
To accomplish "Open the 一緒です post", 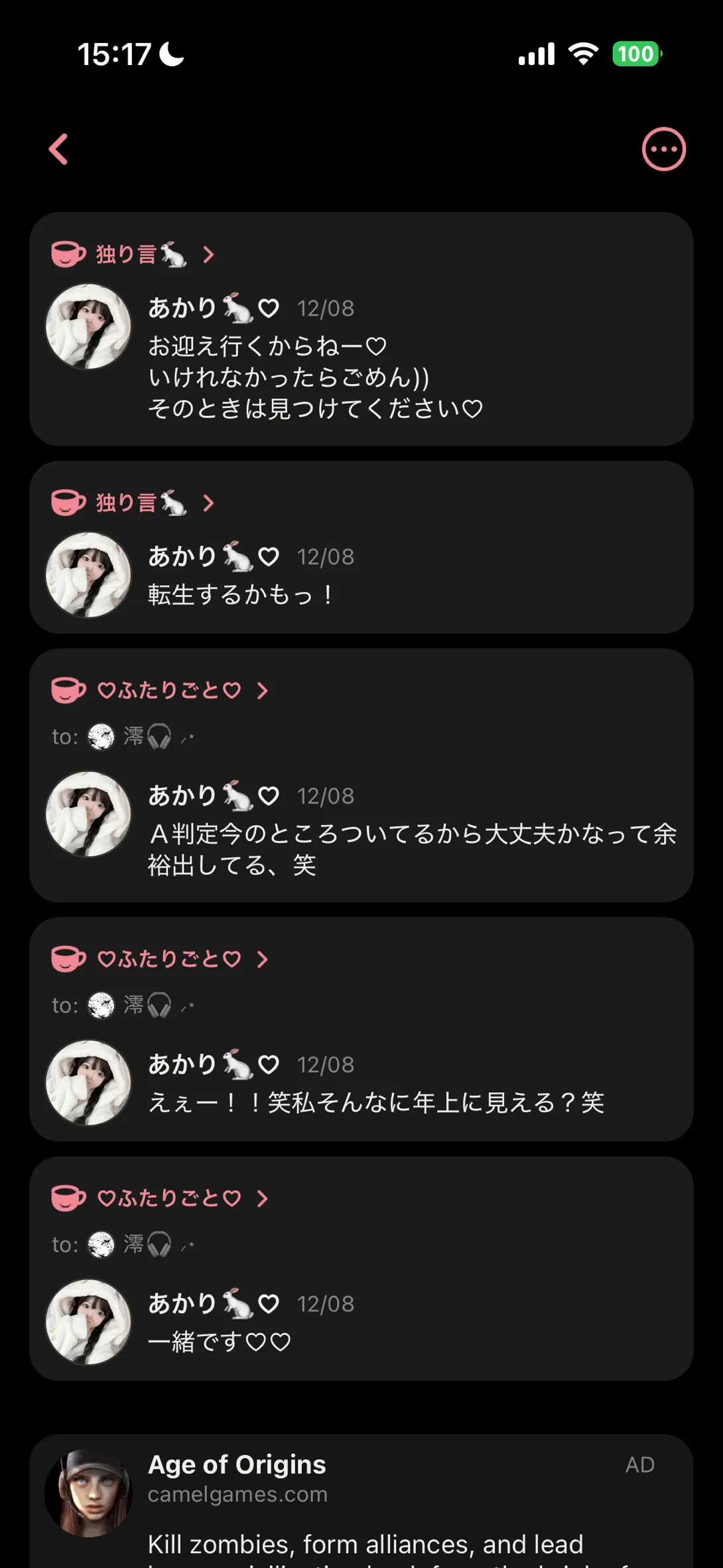I will click(x=219, y=1342).
